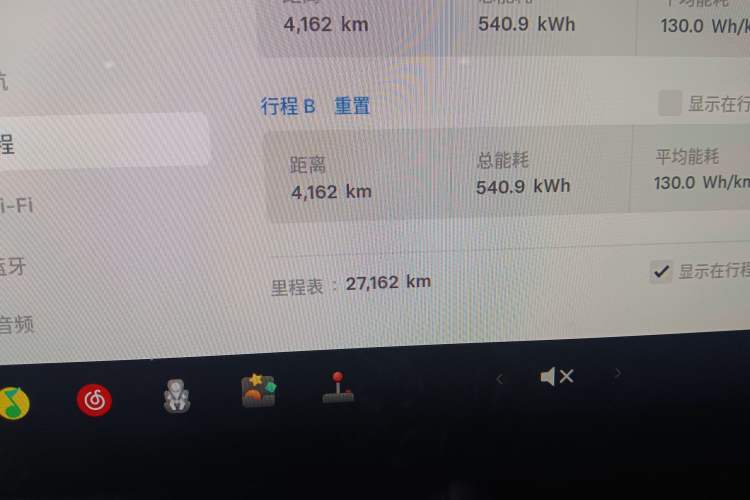This screenshot has height=500, width=750.
Task: Launch the QQ Music app icon
Action: point(12,402)
